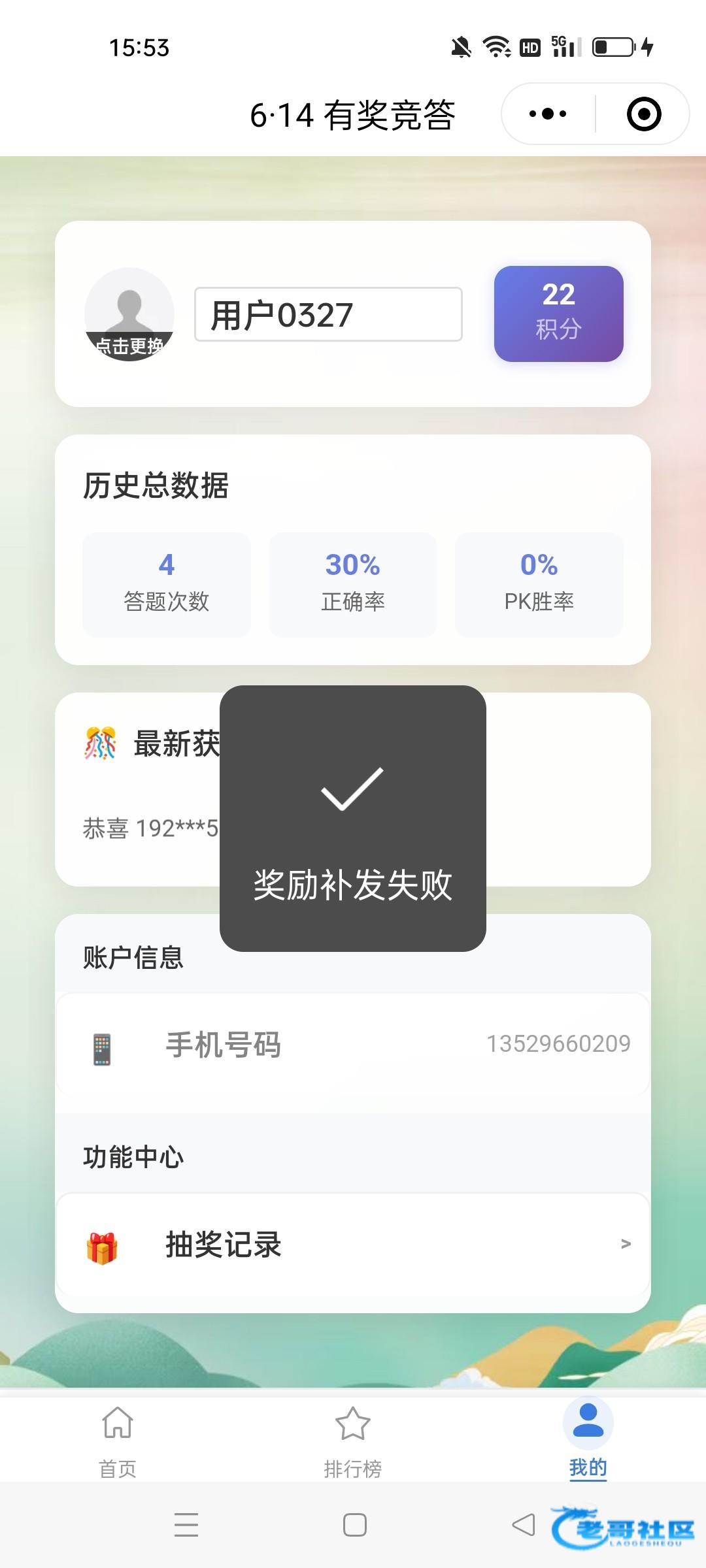The image size is (706, 1568).
Task: Go back with system back button
Action: 523,1526
